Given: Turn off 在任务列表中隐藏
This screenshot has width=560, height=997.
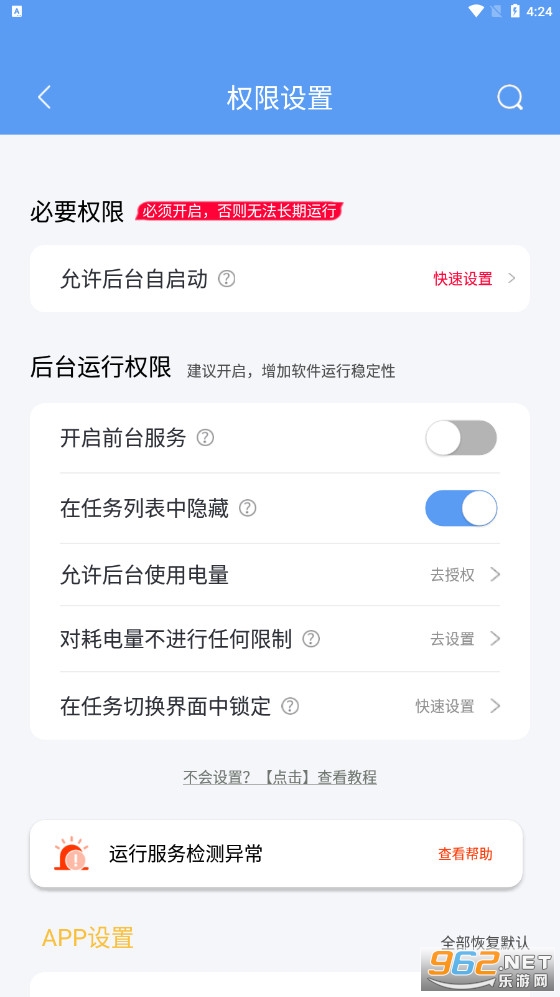Looking at the screenshot, I should click(461, 508).
